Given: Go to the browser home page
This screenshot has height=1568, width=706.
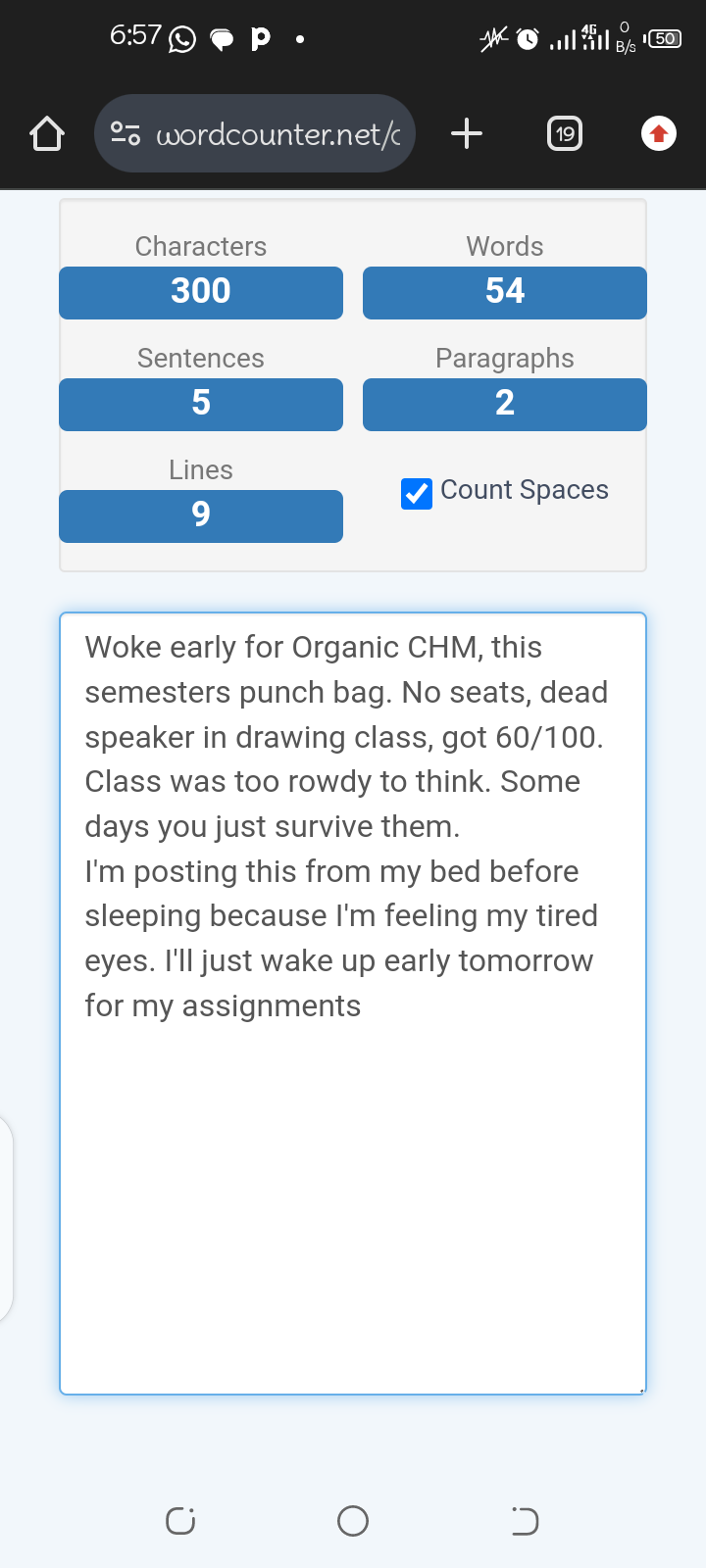Looking at the screenshot, I should (x=47, y=133).
